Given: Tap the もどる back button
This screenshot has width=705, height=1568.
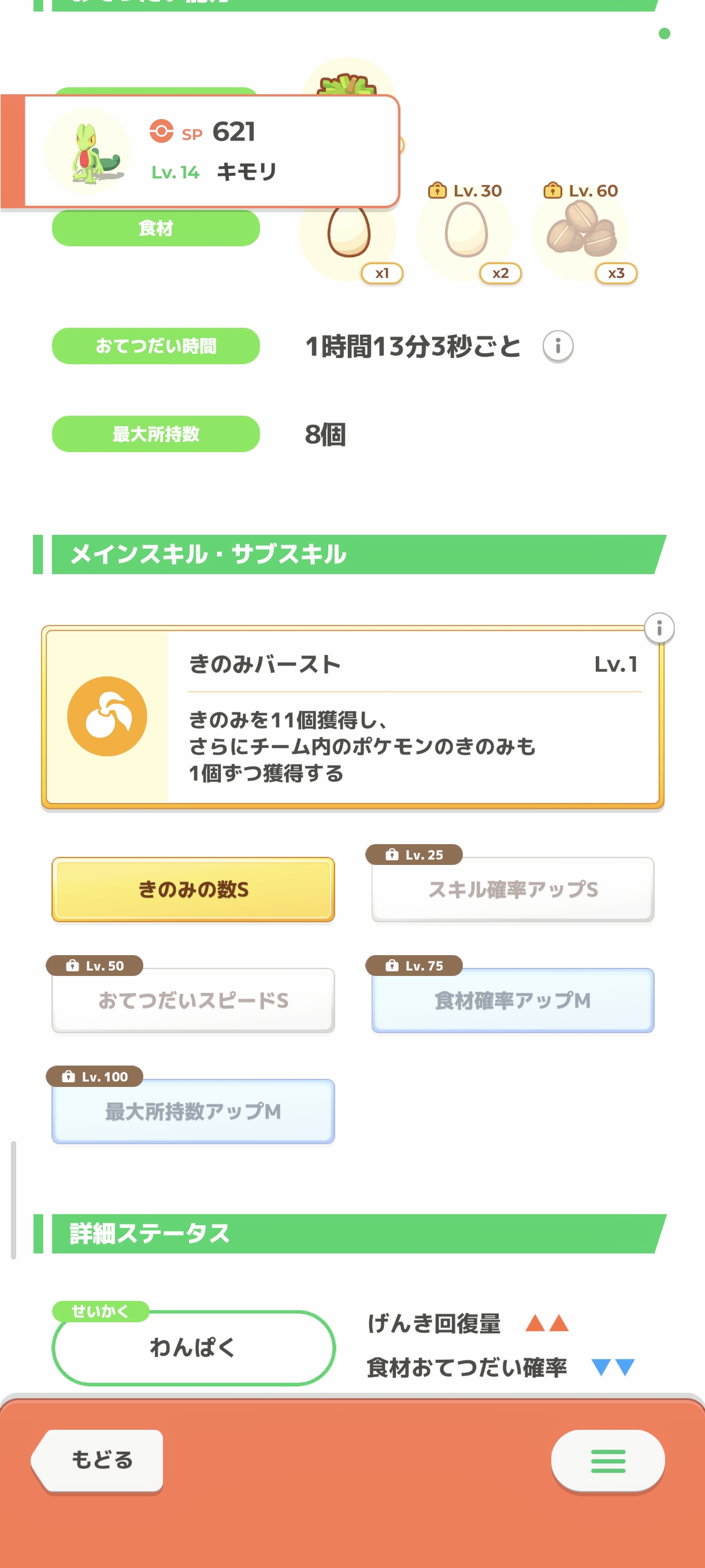Looking at the screenshot, I should click(x=101, y=1461).
